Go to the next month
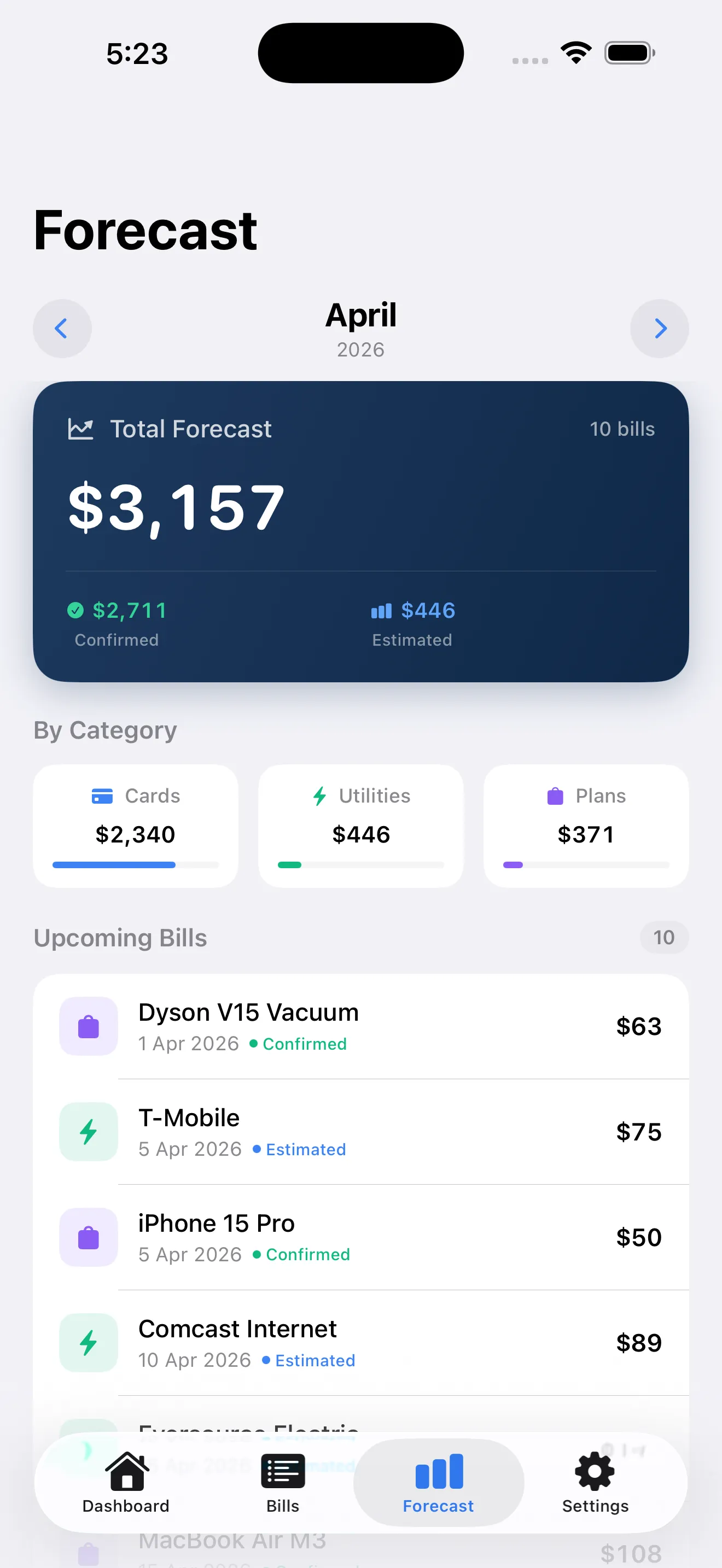The width and height of the screenshot is (722, 1568). pos(659,328)
